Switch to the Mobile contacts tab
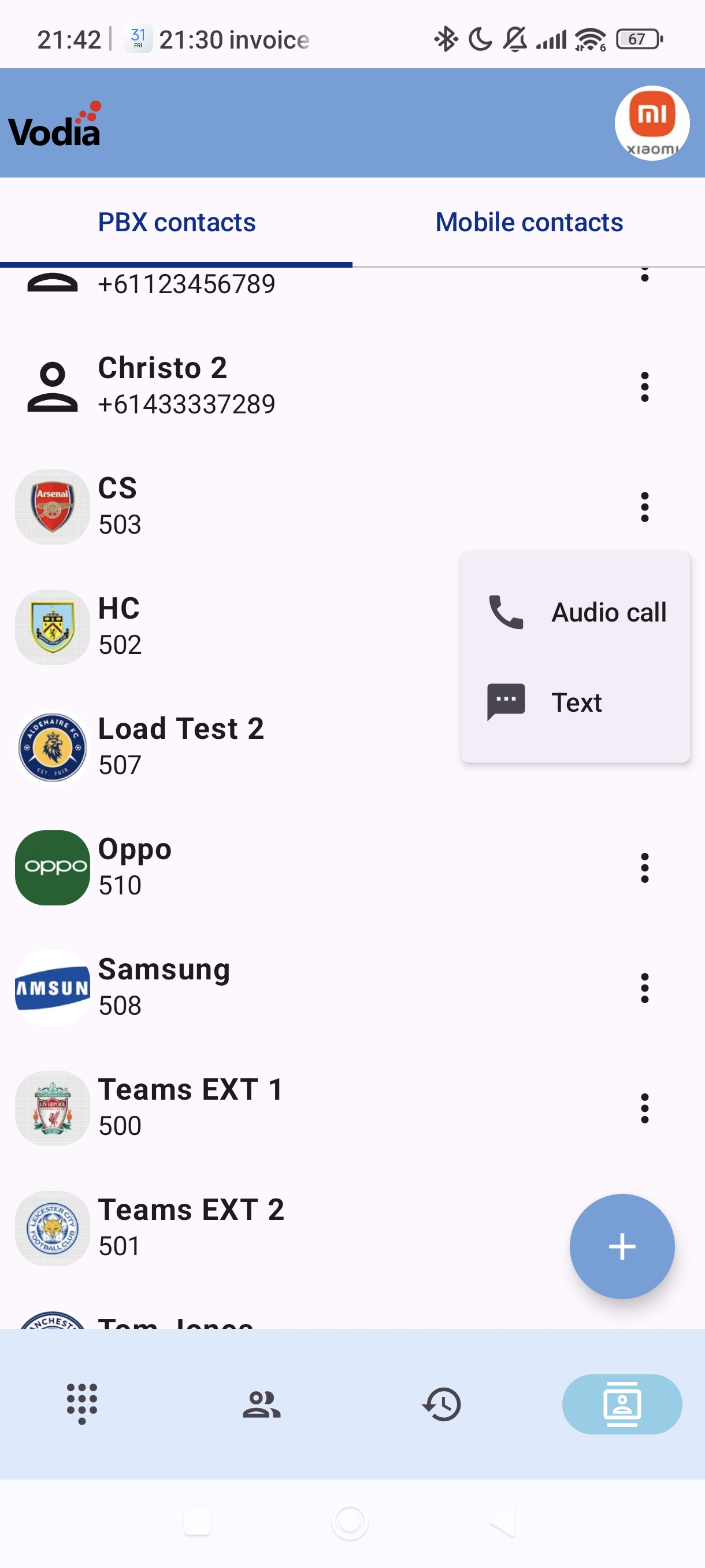This screenshot has height=1568, width=705. coord(529,222)
